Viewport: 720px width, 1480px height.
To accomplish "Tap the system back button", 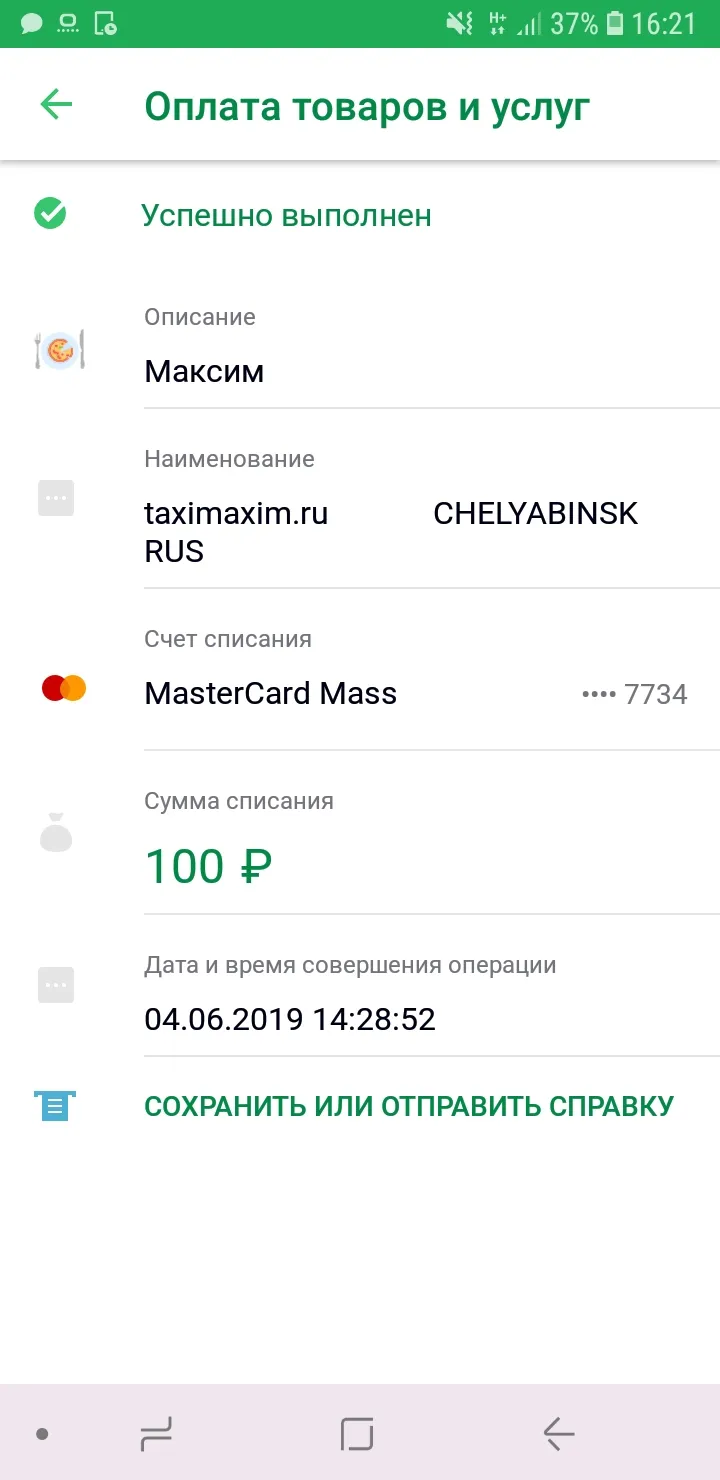I will tap(559, 1434).
